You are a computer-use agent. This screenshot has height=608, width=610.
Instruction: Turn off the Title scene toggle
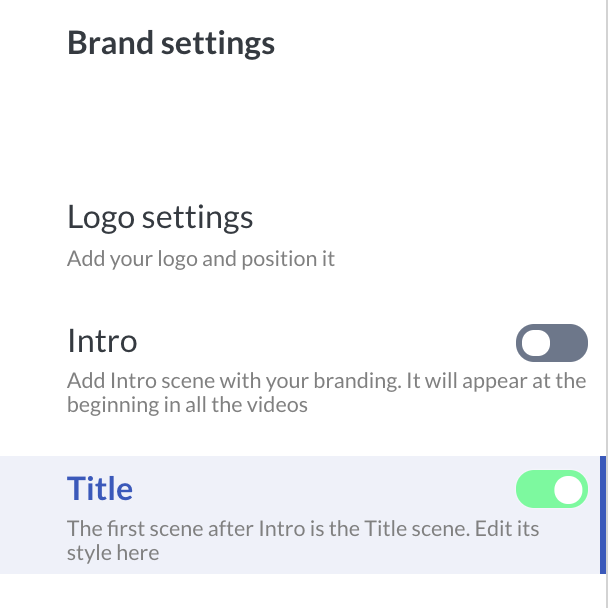(x=551, y=489)
